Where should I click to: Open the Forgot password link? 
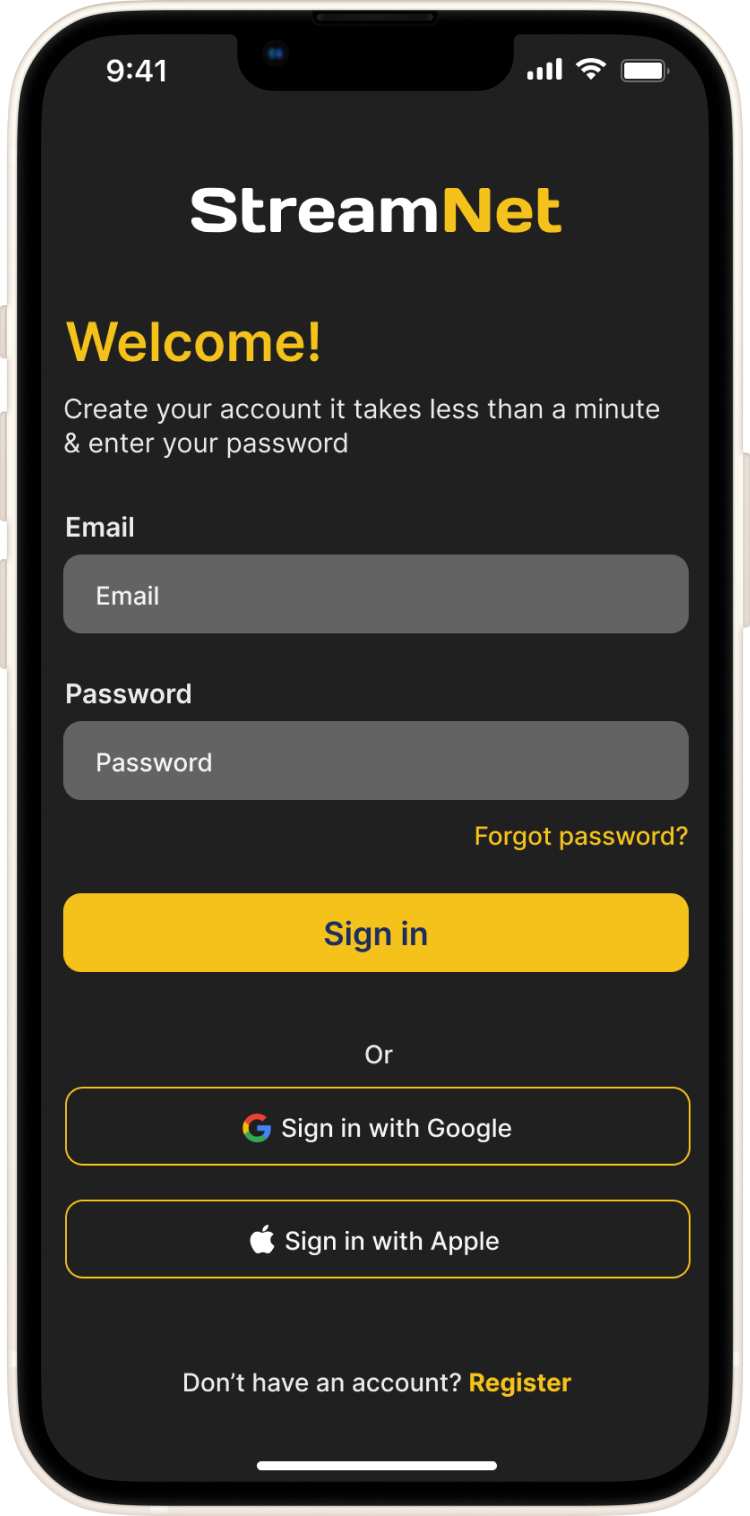pos(581,836)
